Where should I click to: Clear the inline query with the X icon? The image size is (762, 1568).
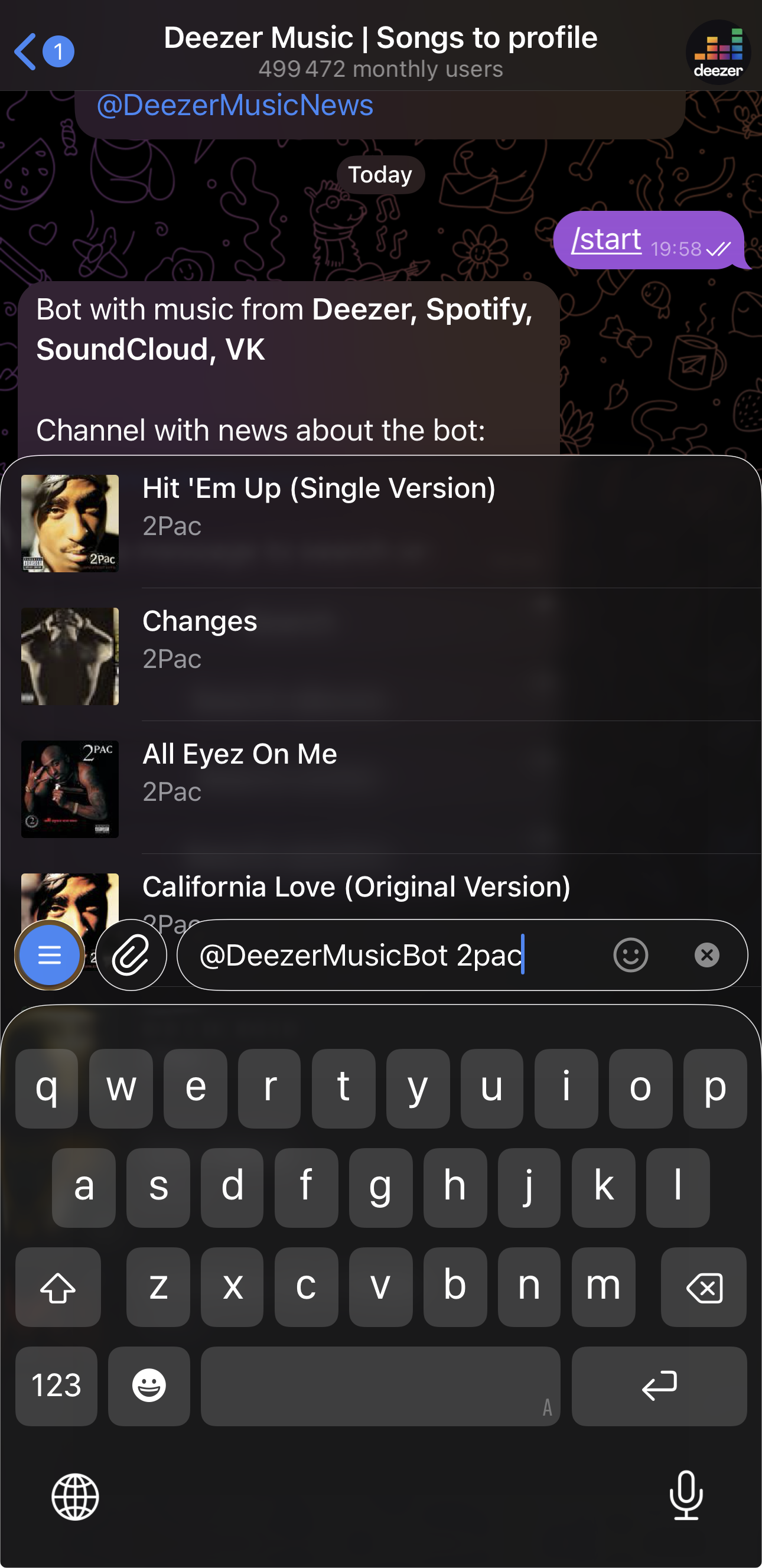(x=706, y=954)
